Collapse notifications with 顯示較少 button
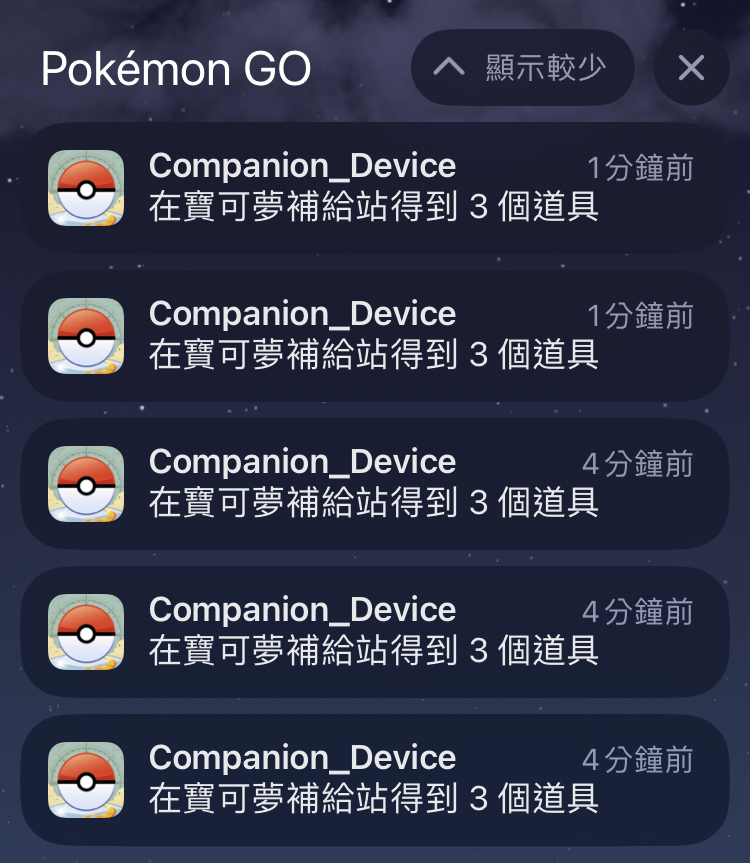This screenshot has height=863, width=750. [522, 68]
